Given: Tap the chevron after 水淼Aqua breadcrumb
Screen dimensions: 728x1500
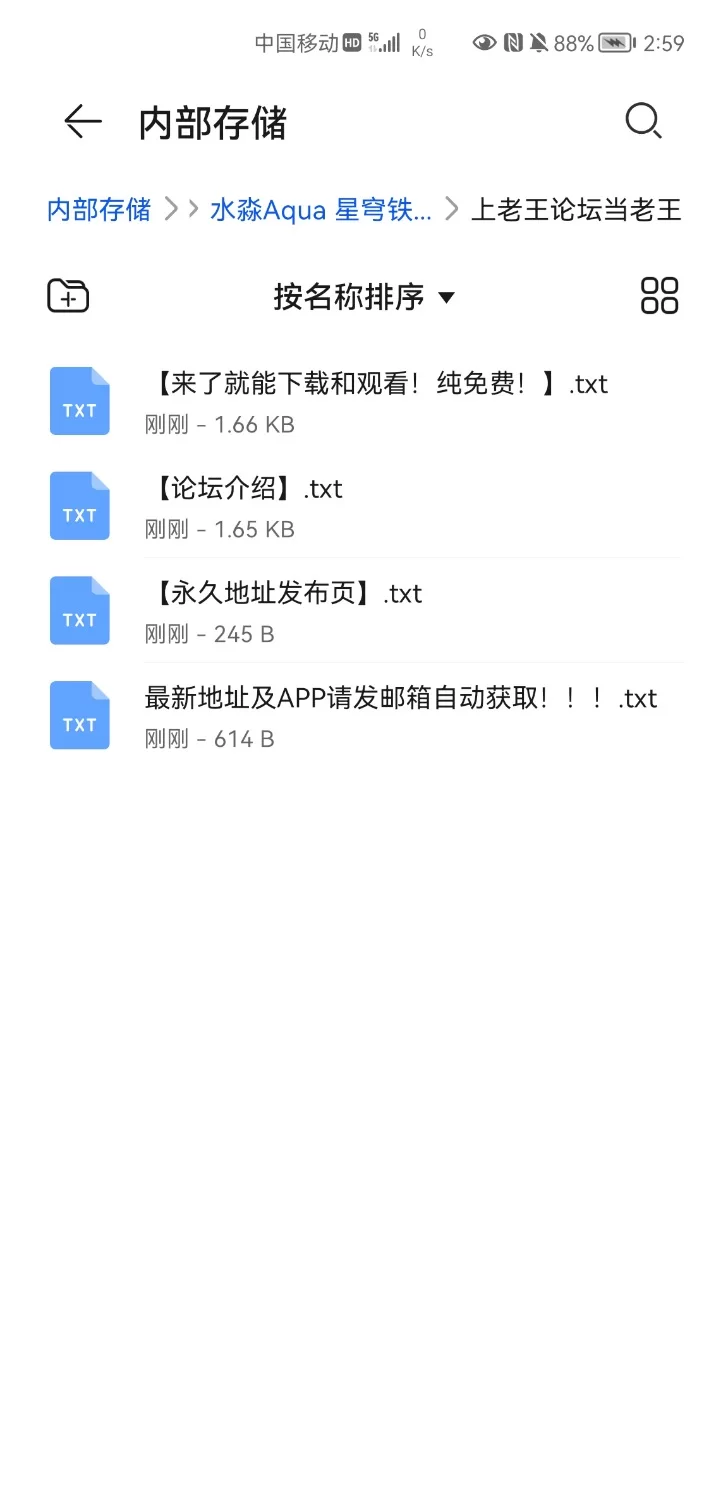Looking at the screenshot, I should click(452, 210).
